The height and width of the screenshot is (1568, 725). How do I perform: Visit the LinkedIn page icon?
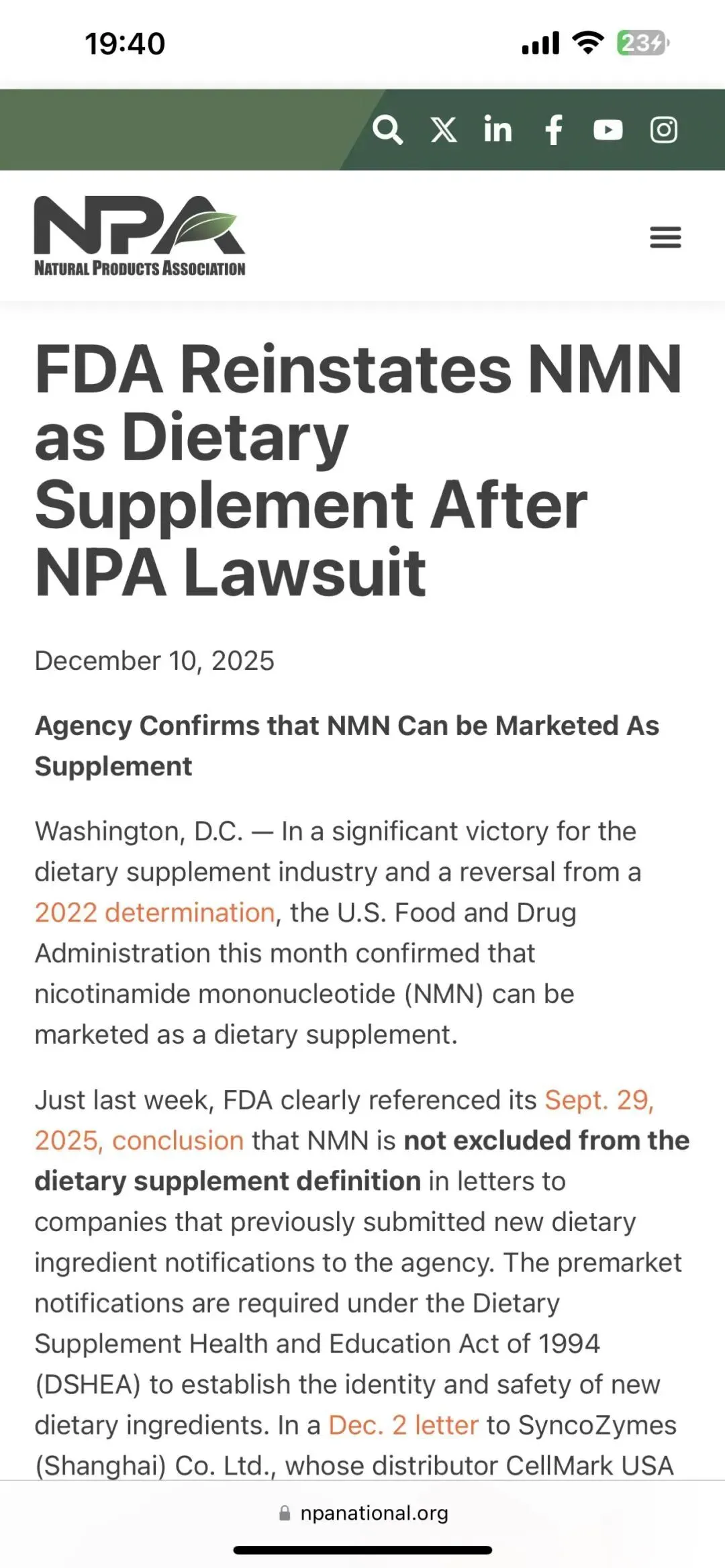497,130
